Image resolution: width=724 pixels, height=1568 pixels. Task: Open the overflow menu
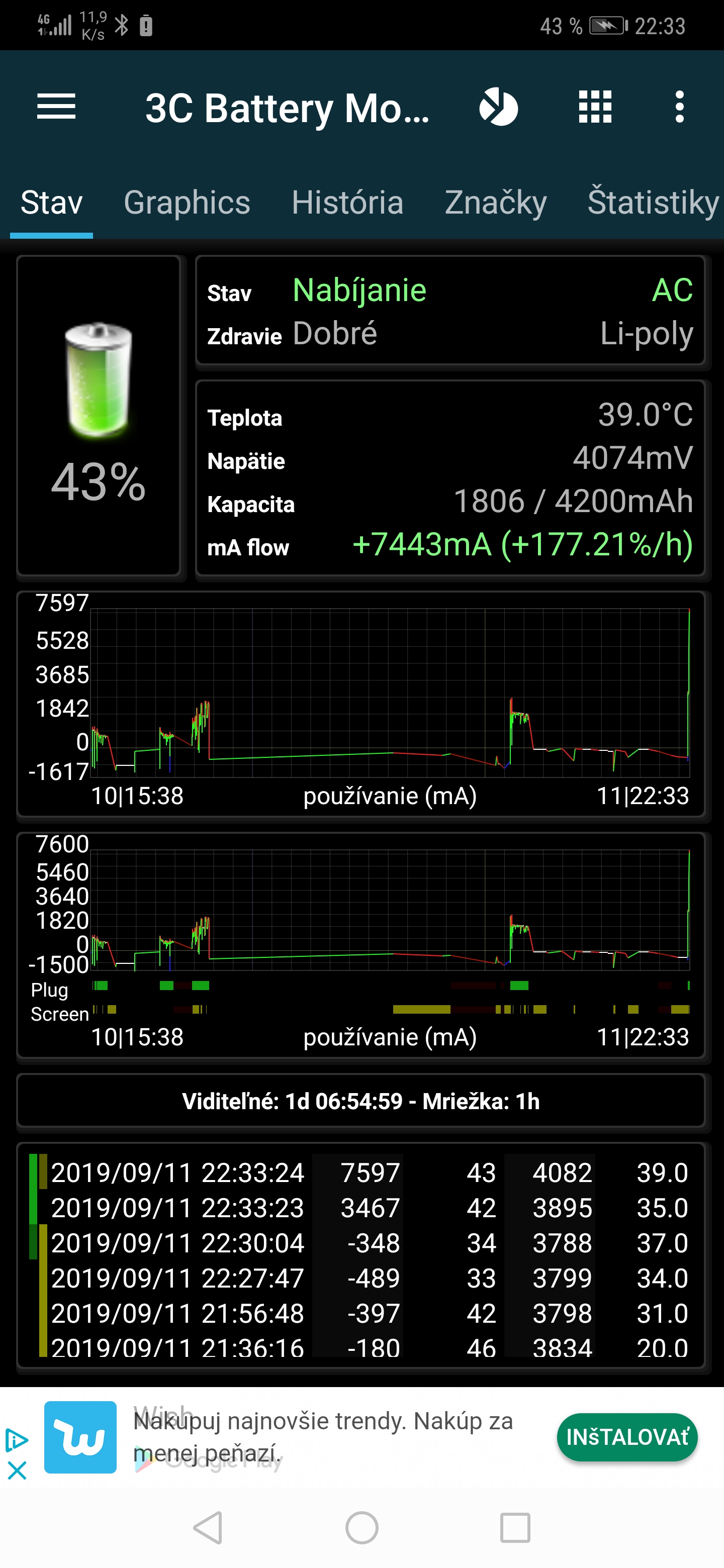(x=680, y=107)
